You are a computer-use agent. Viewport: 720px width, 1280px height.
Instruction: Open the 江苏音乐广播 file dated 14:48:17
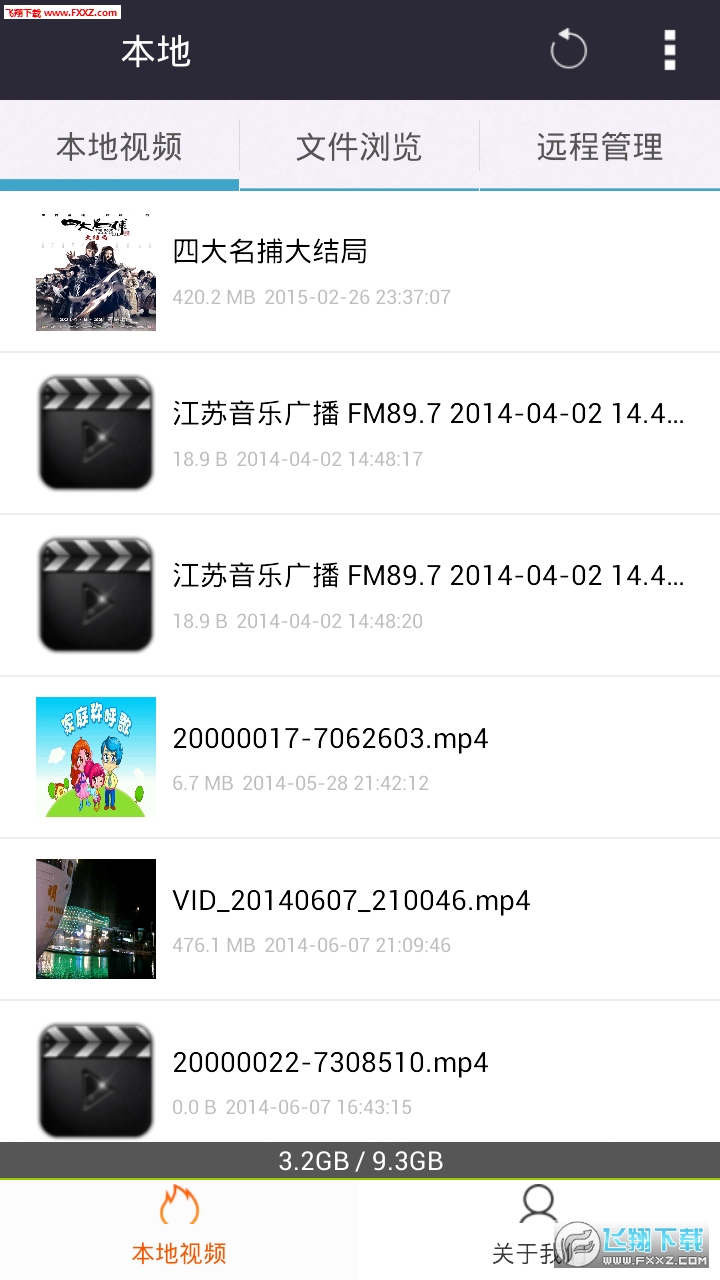(x=360, y=433)
